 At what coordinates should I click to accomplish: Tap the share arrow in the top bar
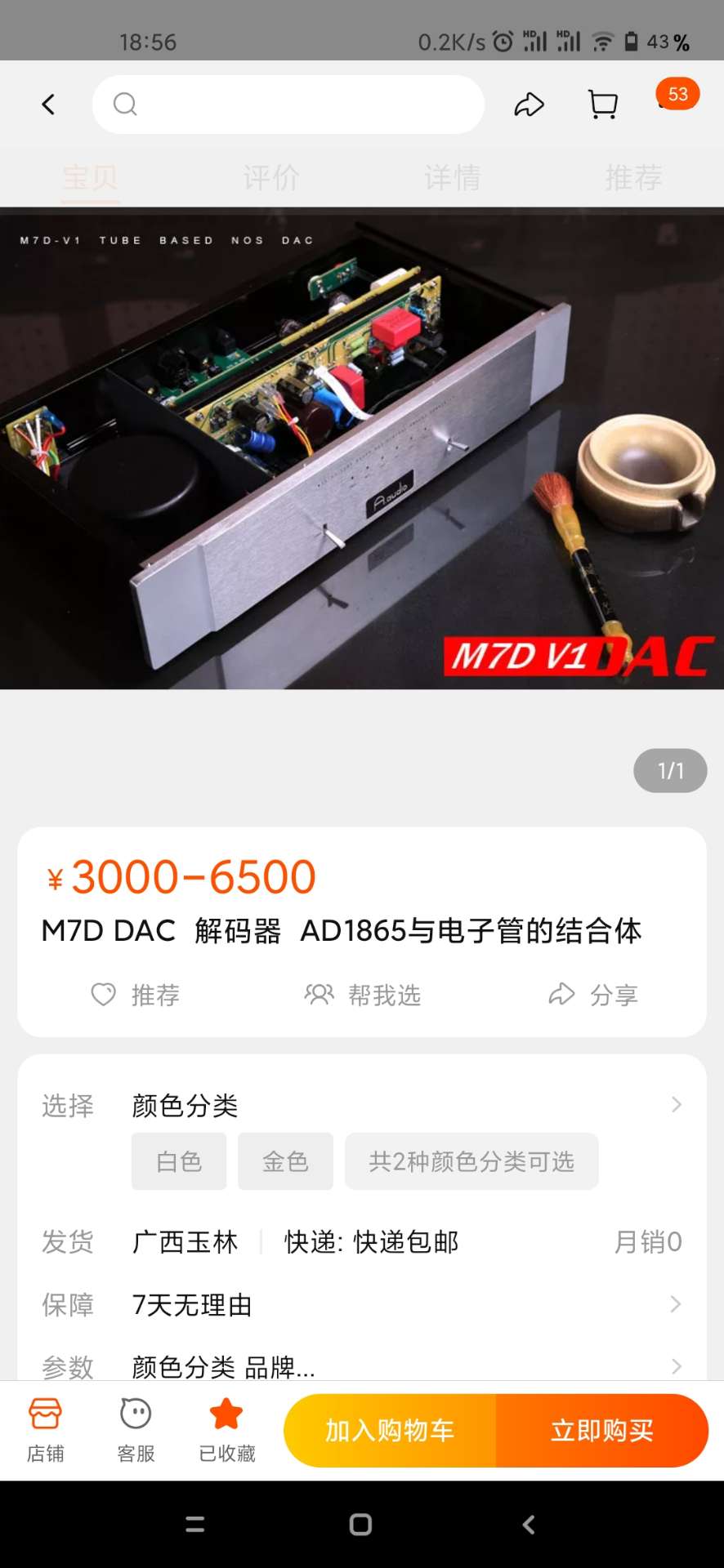point(529,105)
